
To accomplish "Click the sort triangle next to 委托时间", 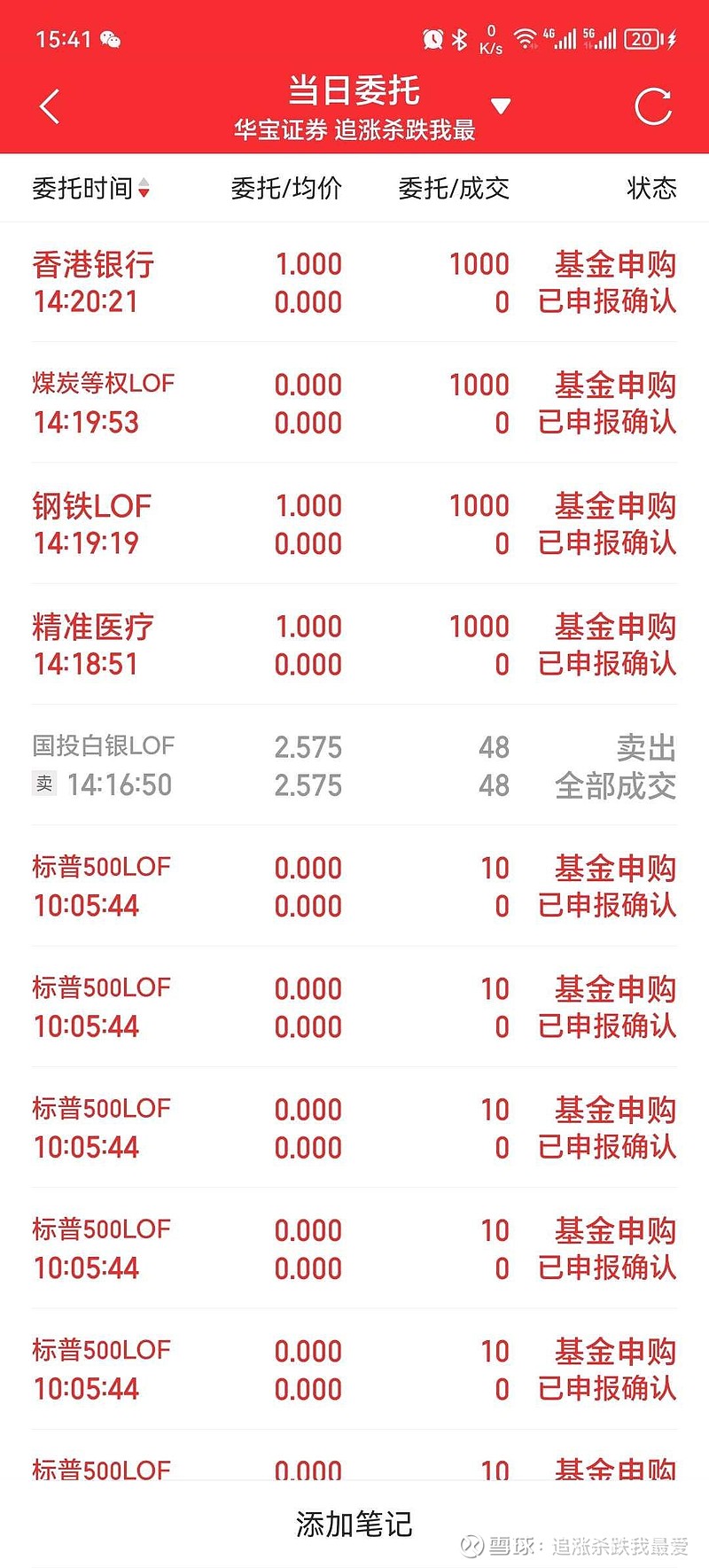I will tap(144, 188).
